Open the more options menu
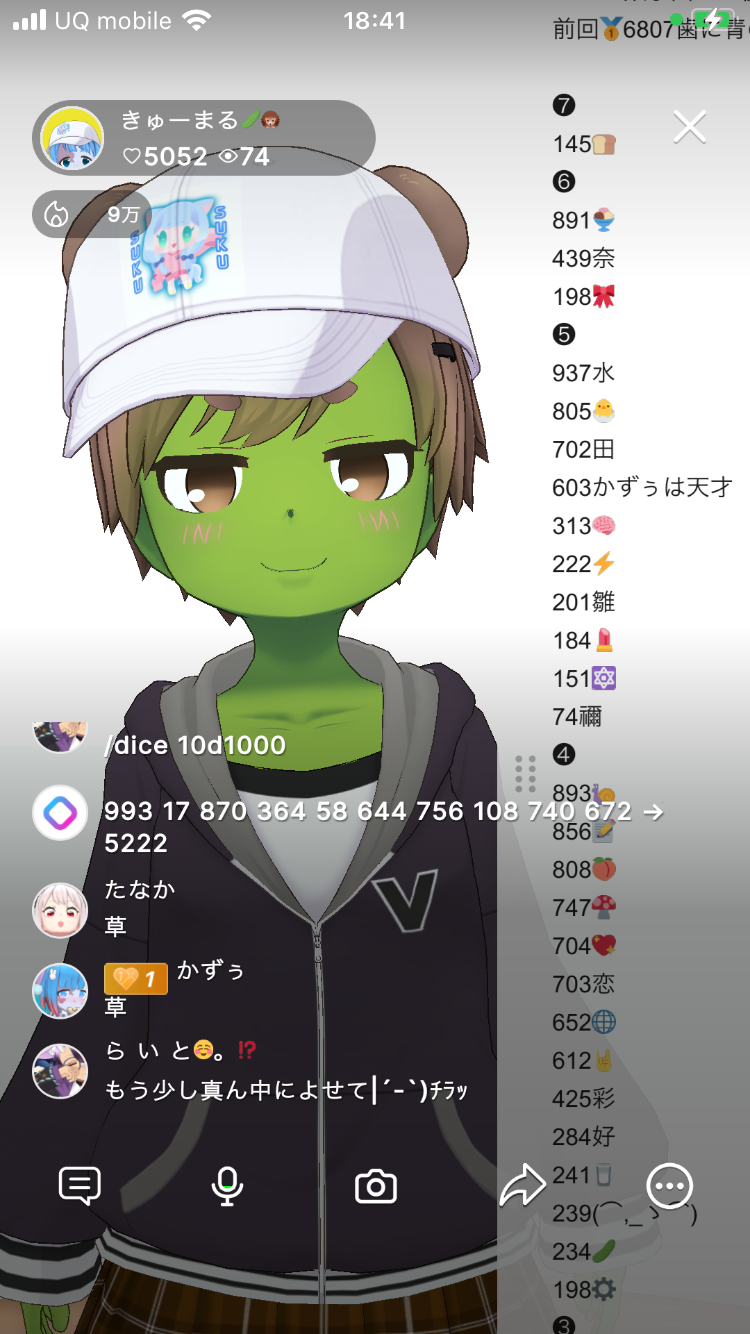The width and height of the screenshot is (750, 1334). click(669, 1186)
